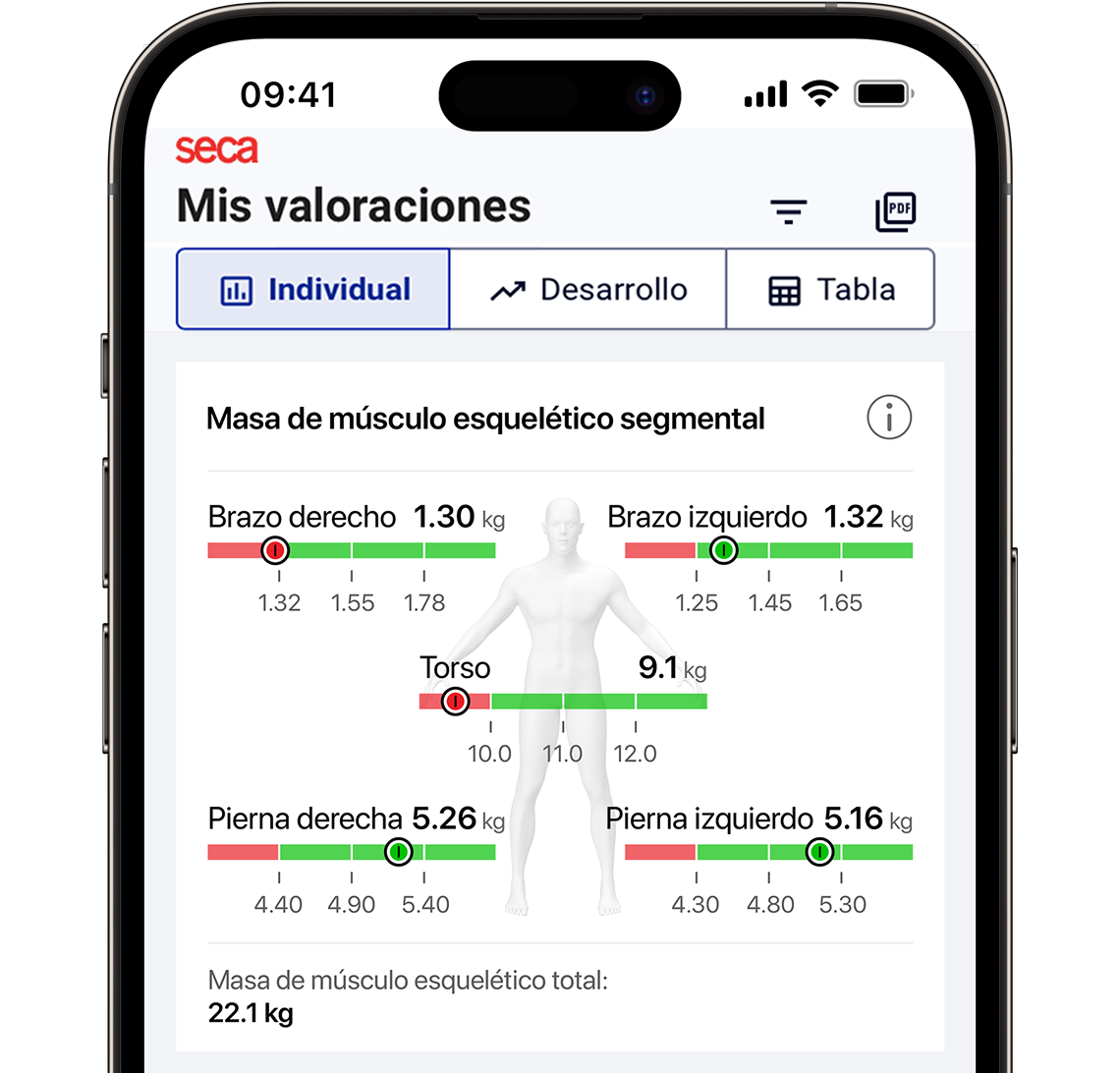Select the Individual view tab
The height and width of the screenshot is (1073, 1120).
(313, 290)
